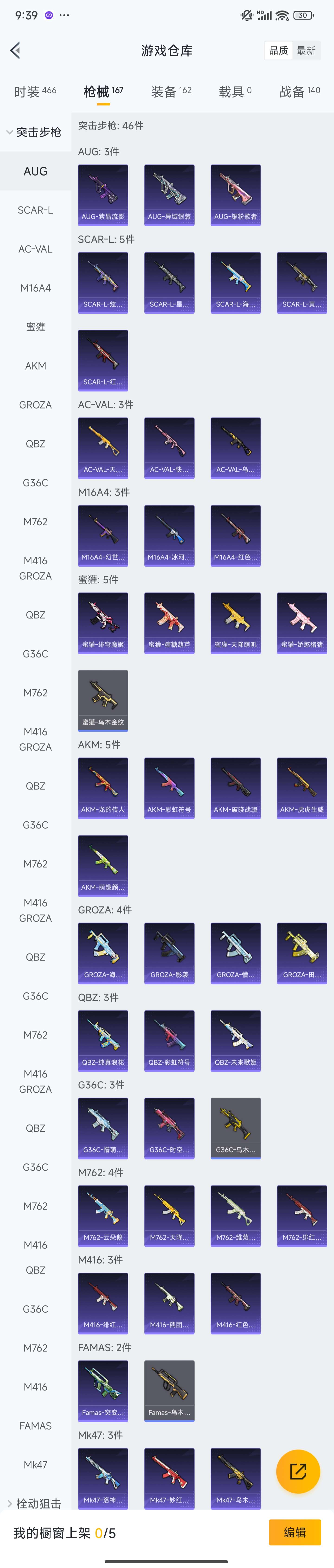Image resolution: width=334 pixels, height=1568 pixels.
Task: Switch to the 时装 tab
Action: tap(35, 91)
